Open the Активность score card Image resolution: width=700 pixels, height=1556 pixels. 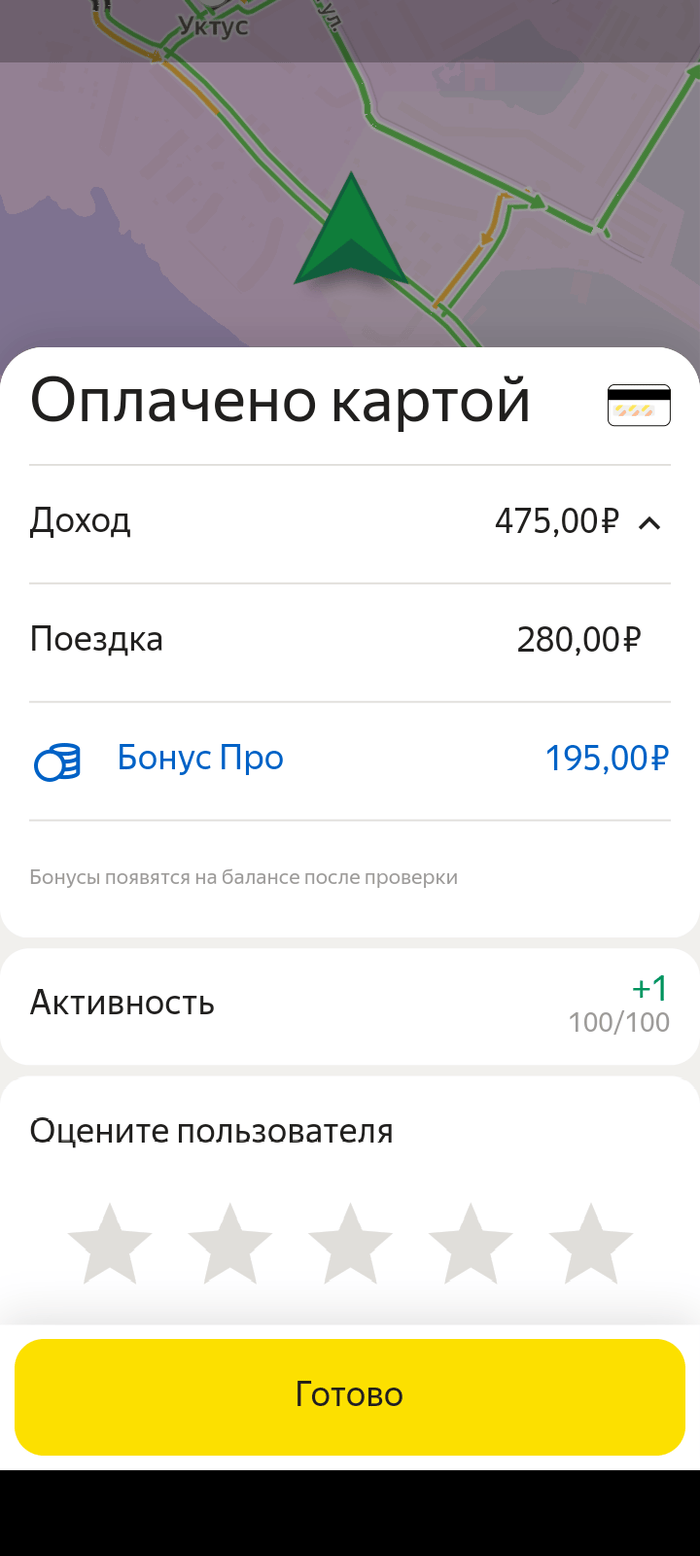point(350,1006)
